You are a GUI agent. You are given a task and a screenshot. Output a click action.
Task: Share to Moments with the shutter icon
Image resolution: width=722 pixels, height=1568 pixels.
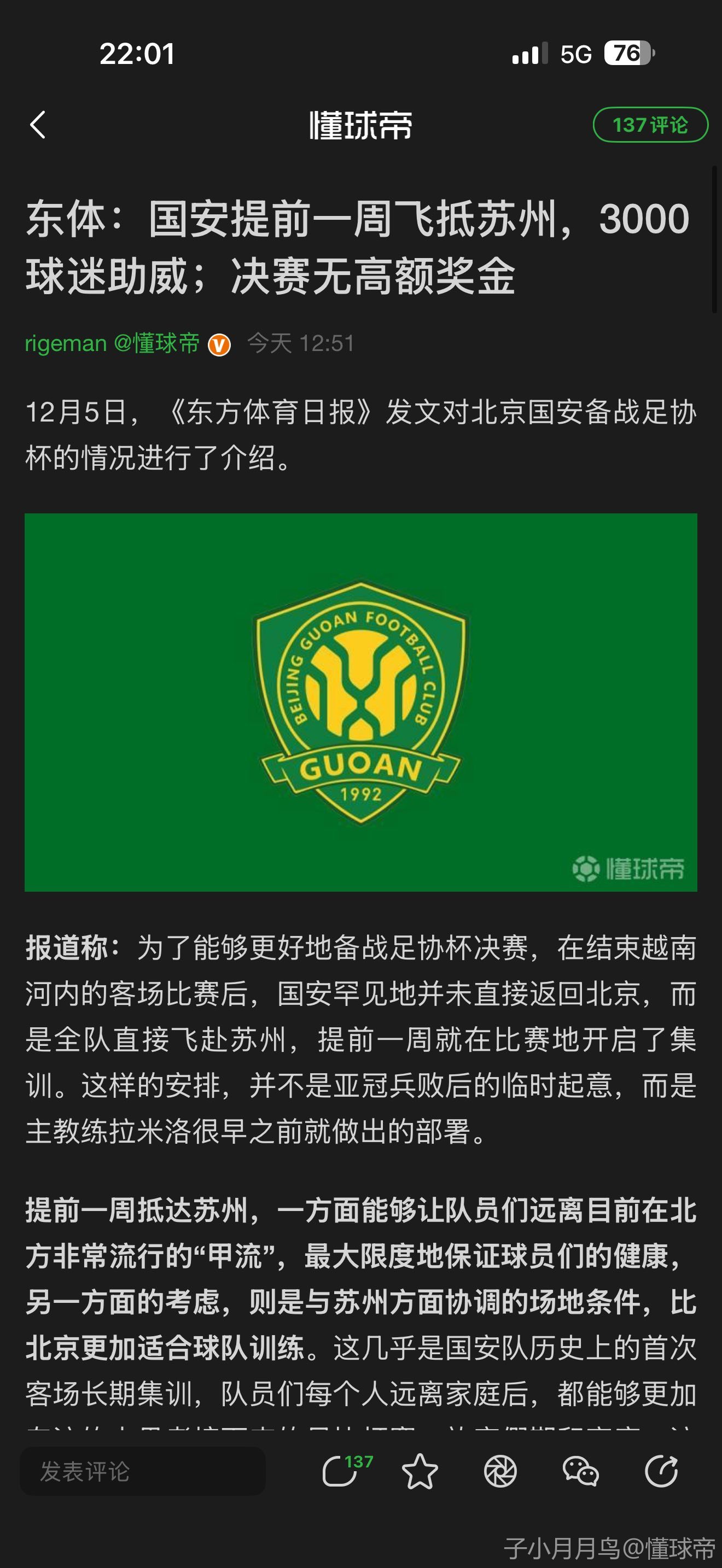click(500, 1472)
